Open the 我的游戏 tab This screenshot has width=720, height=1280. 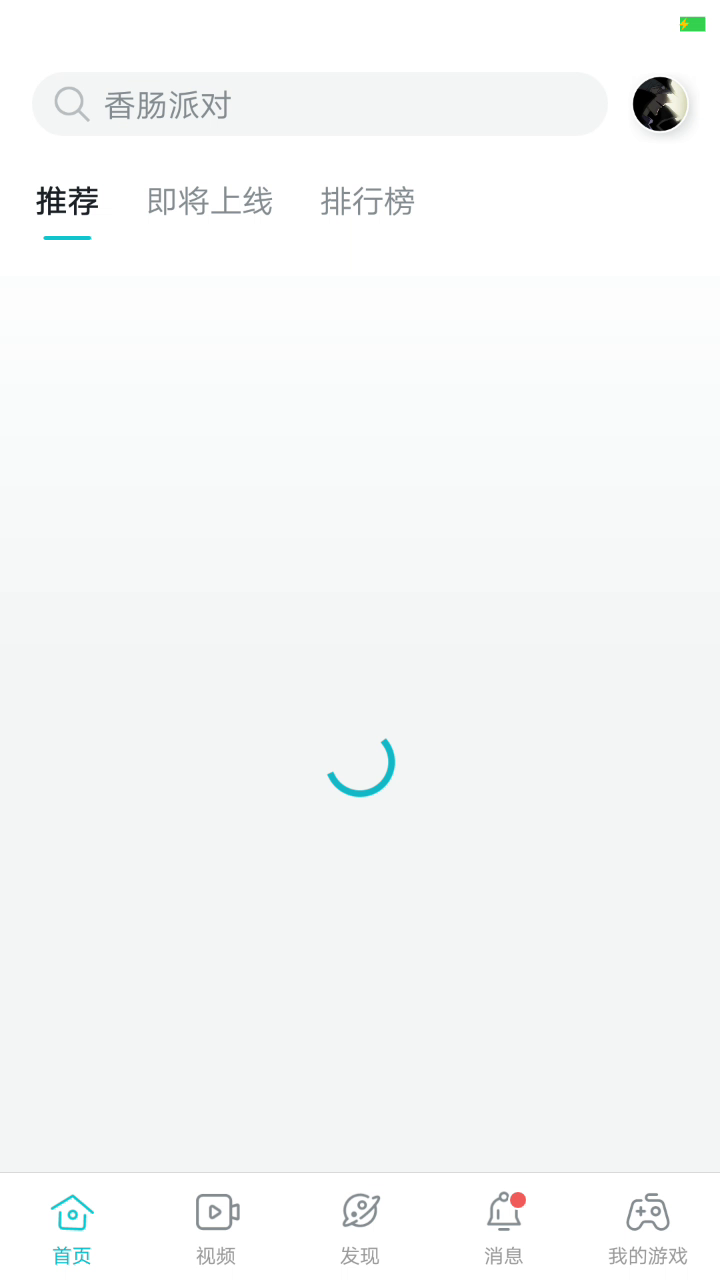tap(648, 1228)
